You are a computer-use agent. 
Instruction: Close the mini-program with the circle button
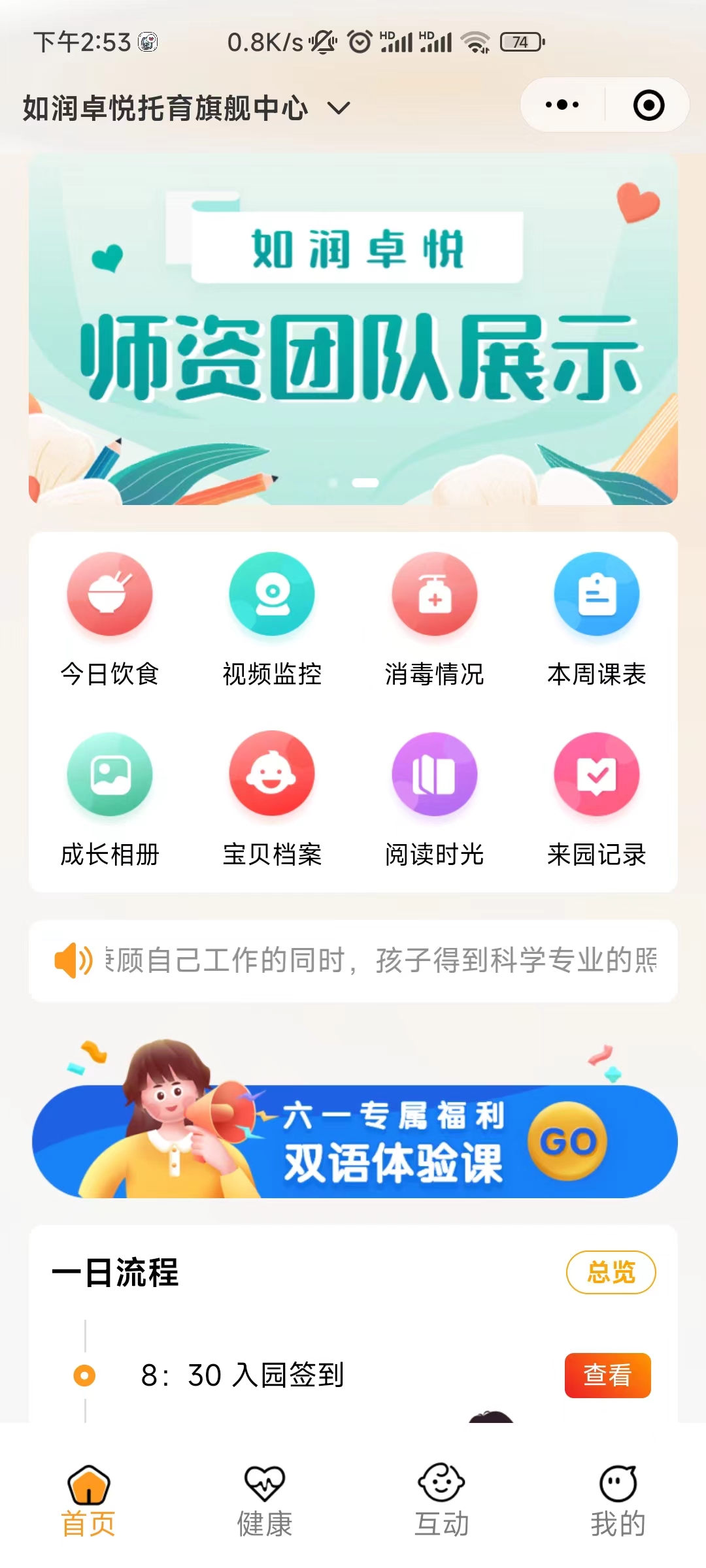point(648,105)
